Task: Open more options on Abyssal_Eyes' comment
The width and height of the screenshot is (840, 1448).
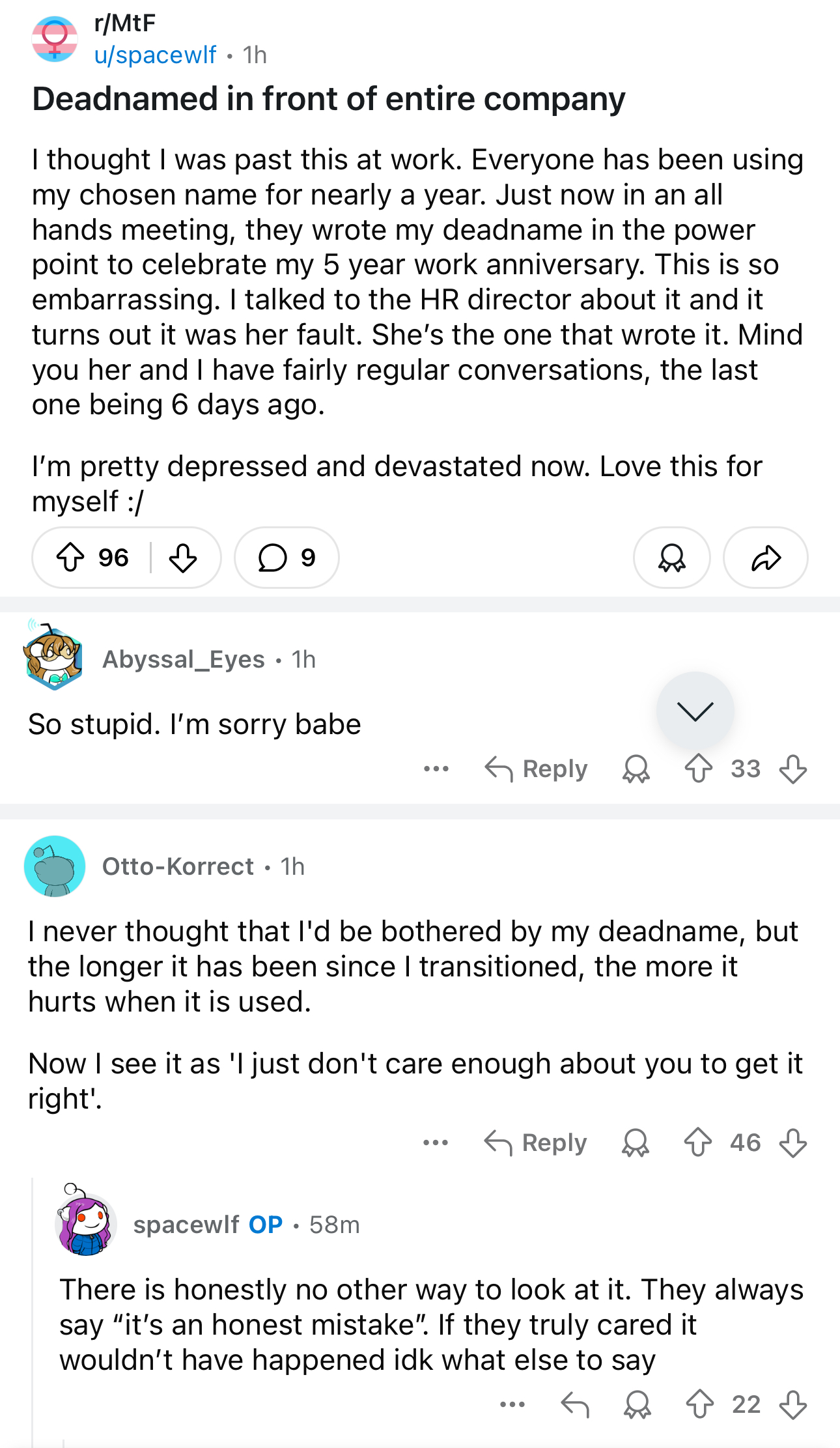Action: [436, 769]
